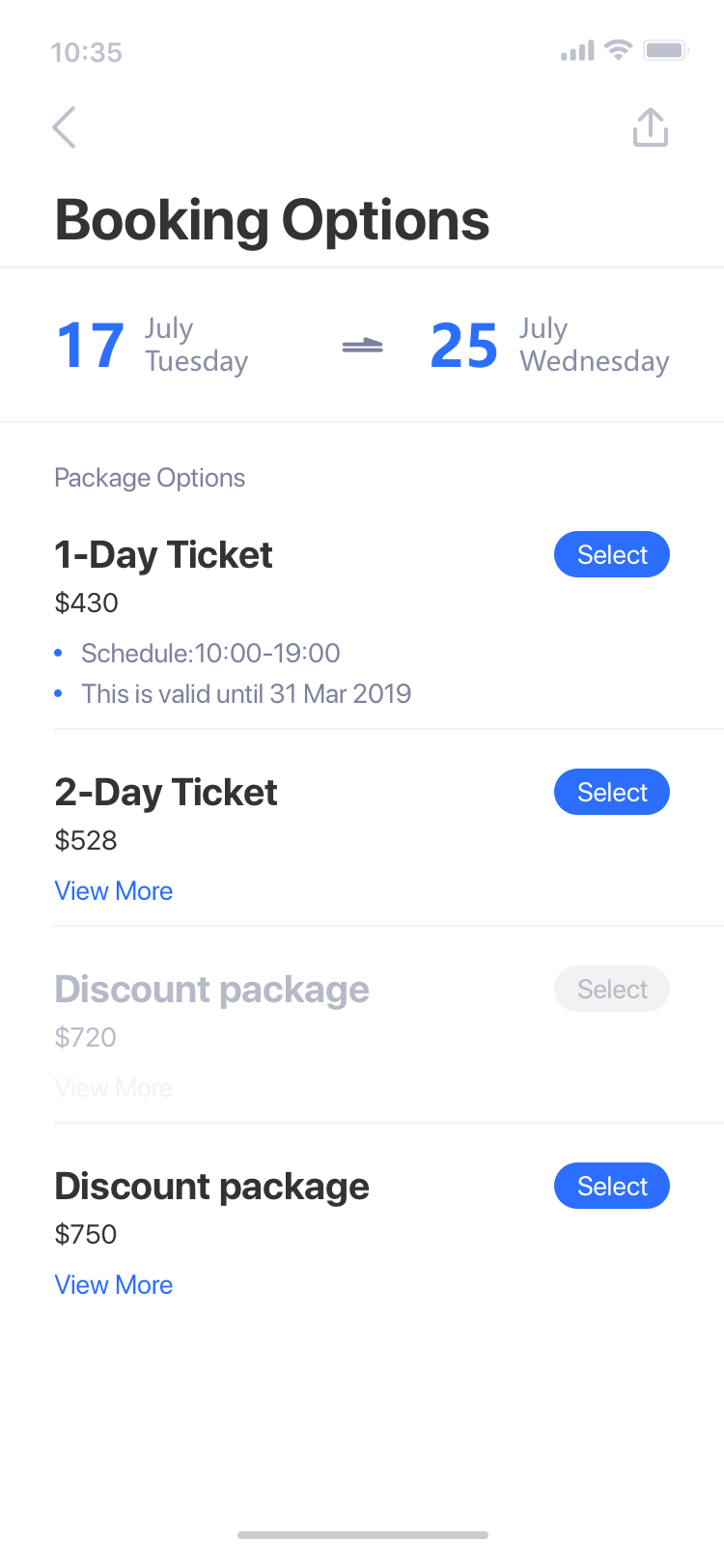Select the $750 Discount package
Image resolution: width=724 pixels, height=1568 pixels.
point(612,1186)
